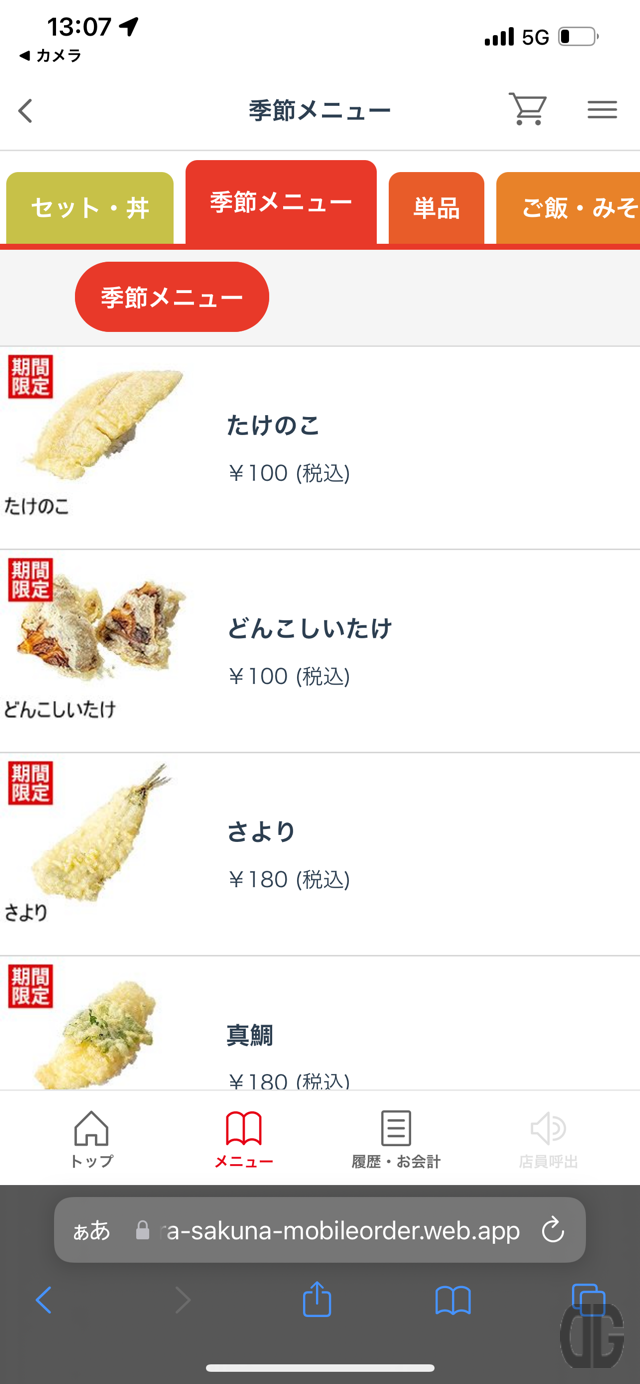Open the hamburger menu

[602, 110]
